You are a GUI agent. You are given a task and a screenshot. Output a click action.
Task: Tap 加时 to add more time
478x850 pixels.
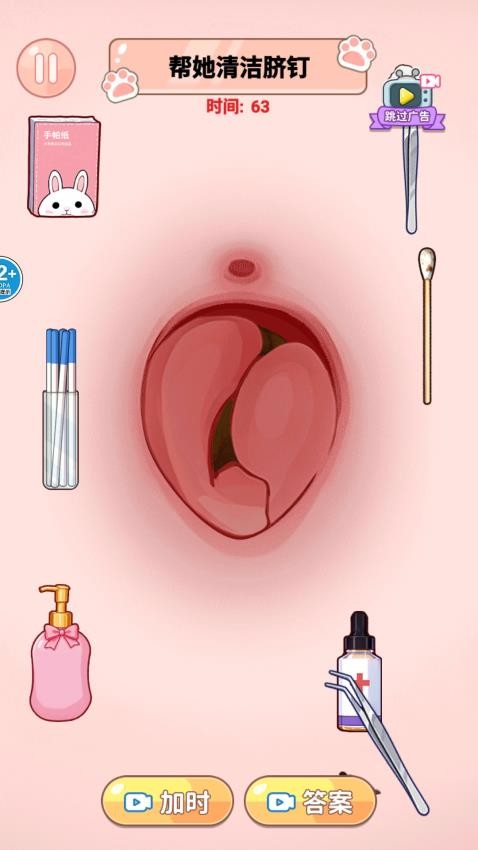[x=167, y=801]
